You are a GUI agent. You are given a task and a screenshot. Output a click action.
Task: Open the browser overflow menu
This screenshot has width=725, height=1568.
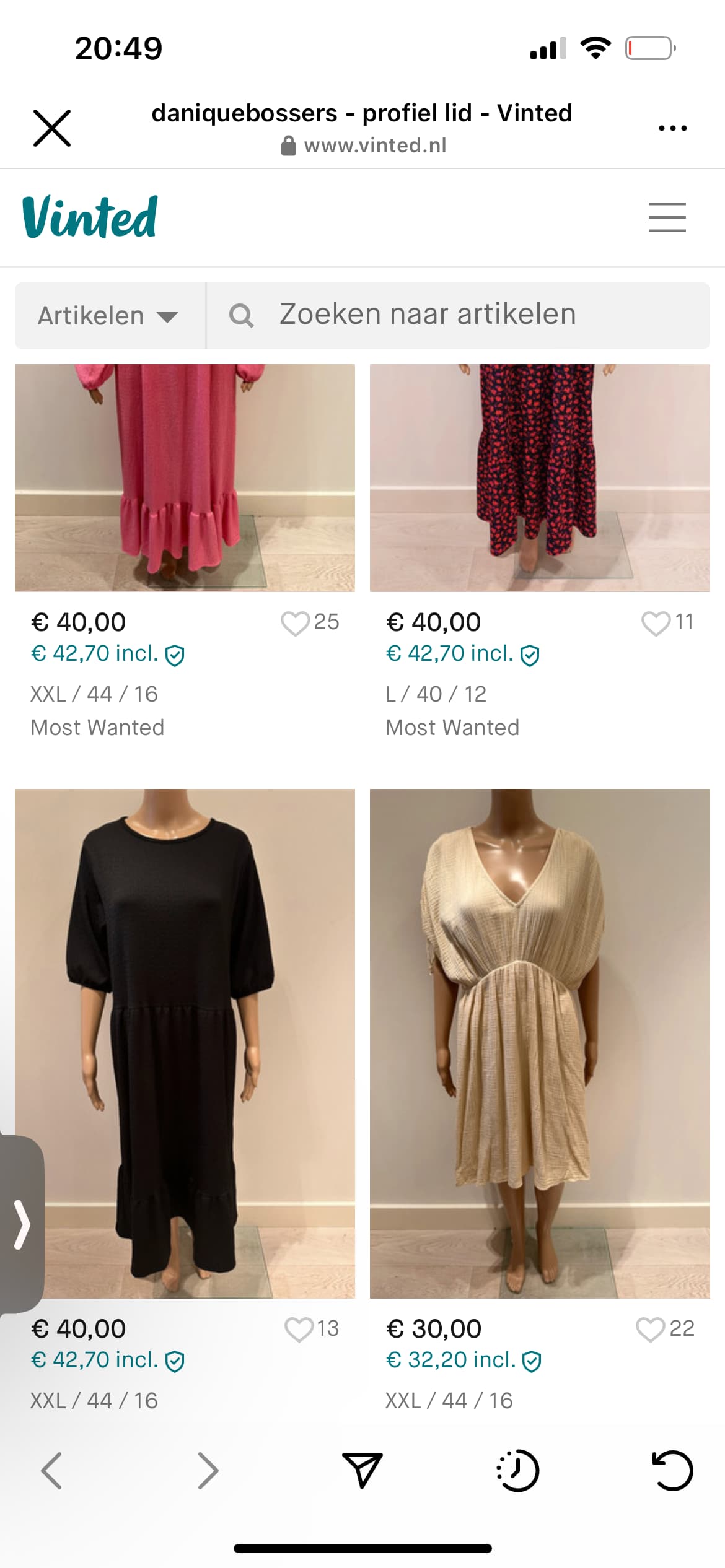click(672, 128)
